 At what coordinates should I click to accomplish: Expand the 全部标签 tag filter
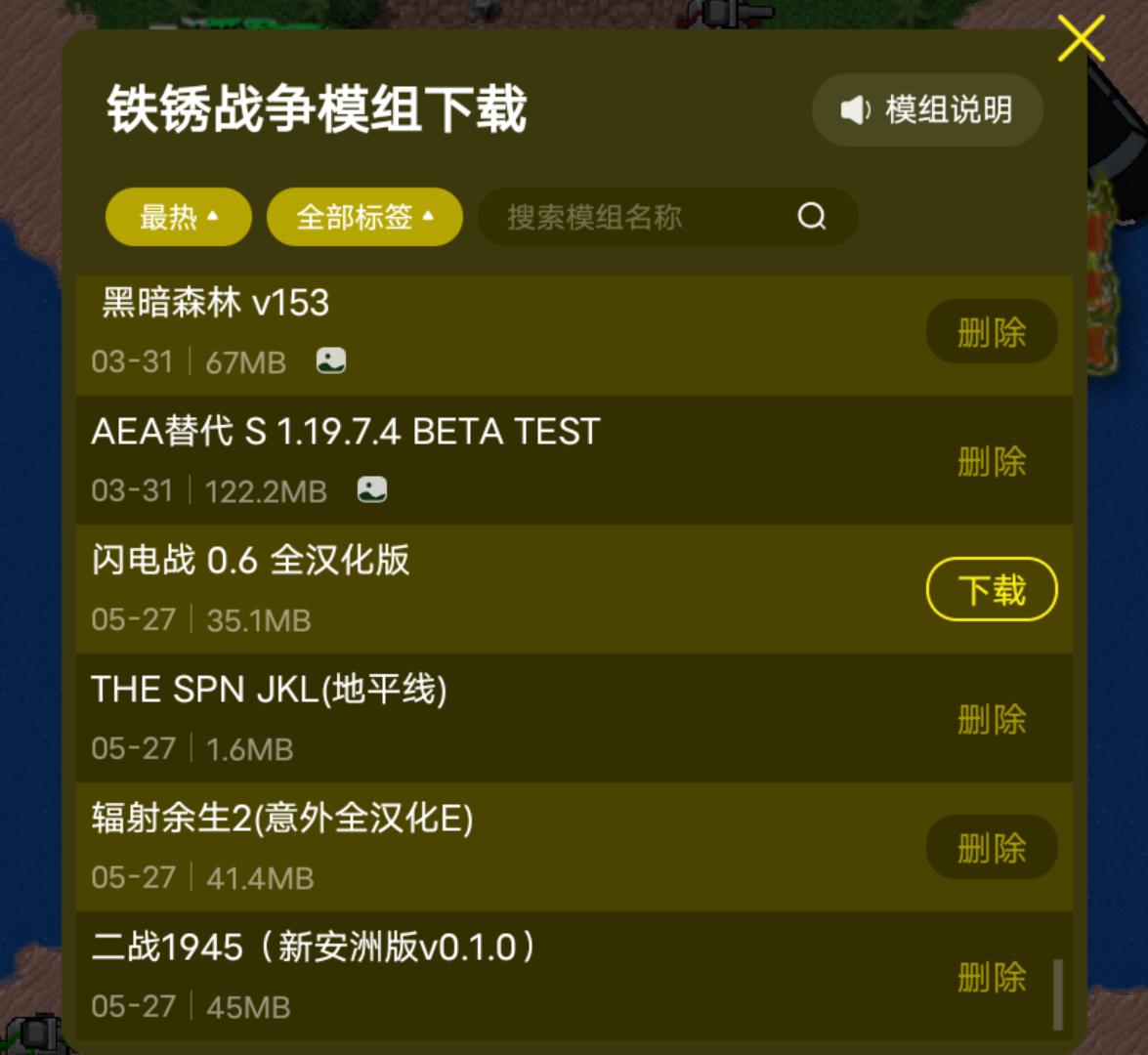coord(364,217)
